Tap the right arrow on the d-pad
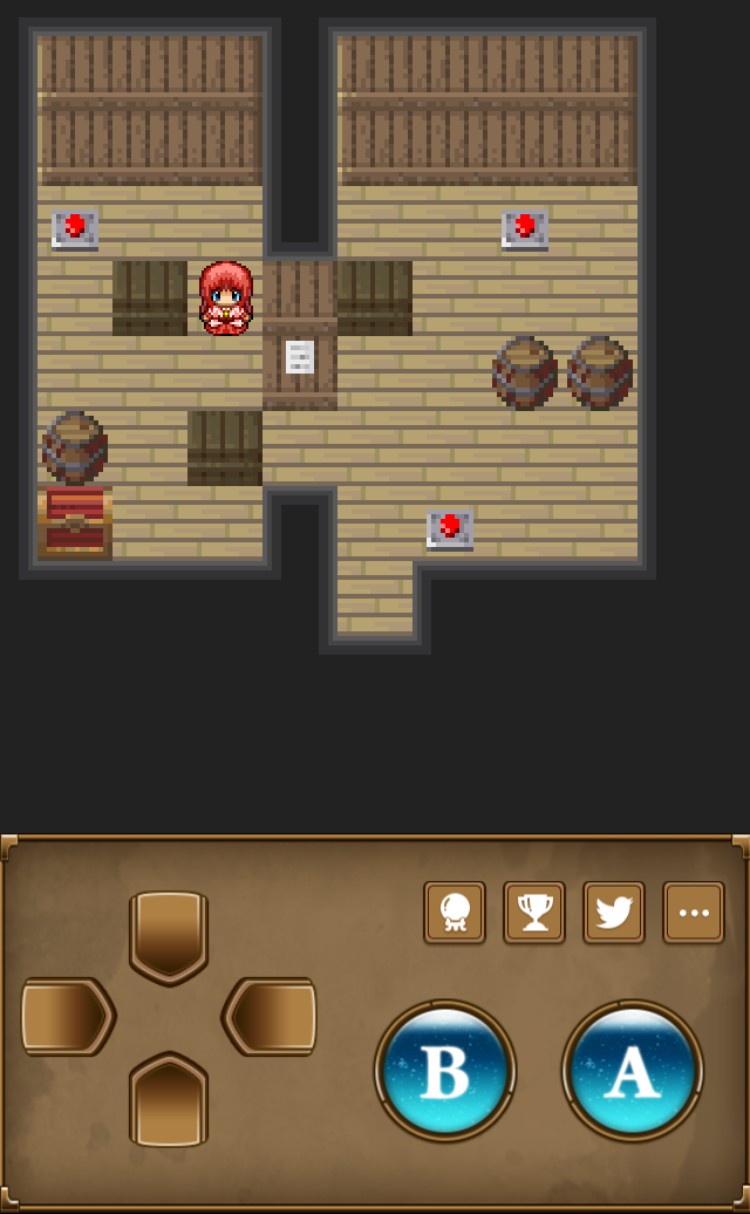Viewport: 750px width, 1214px height. click(269, 1016)
